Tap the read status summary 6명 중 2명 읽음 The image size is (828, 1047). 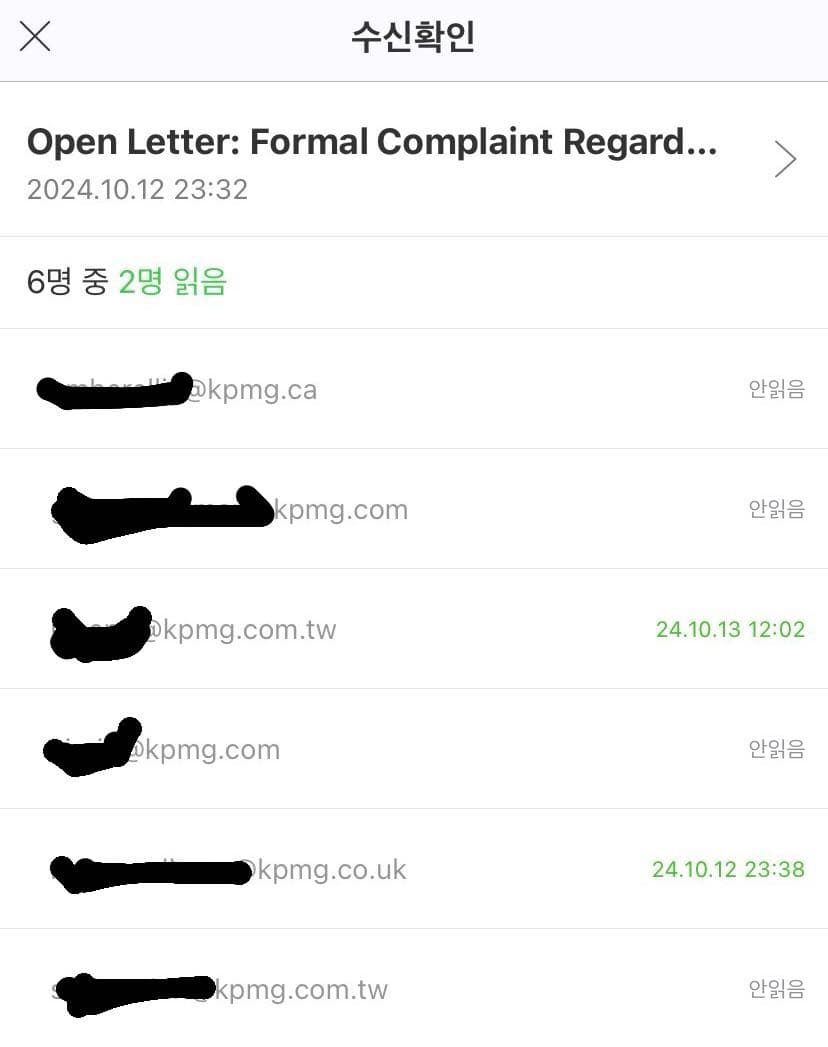tap(128, 283)
